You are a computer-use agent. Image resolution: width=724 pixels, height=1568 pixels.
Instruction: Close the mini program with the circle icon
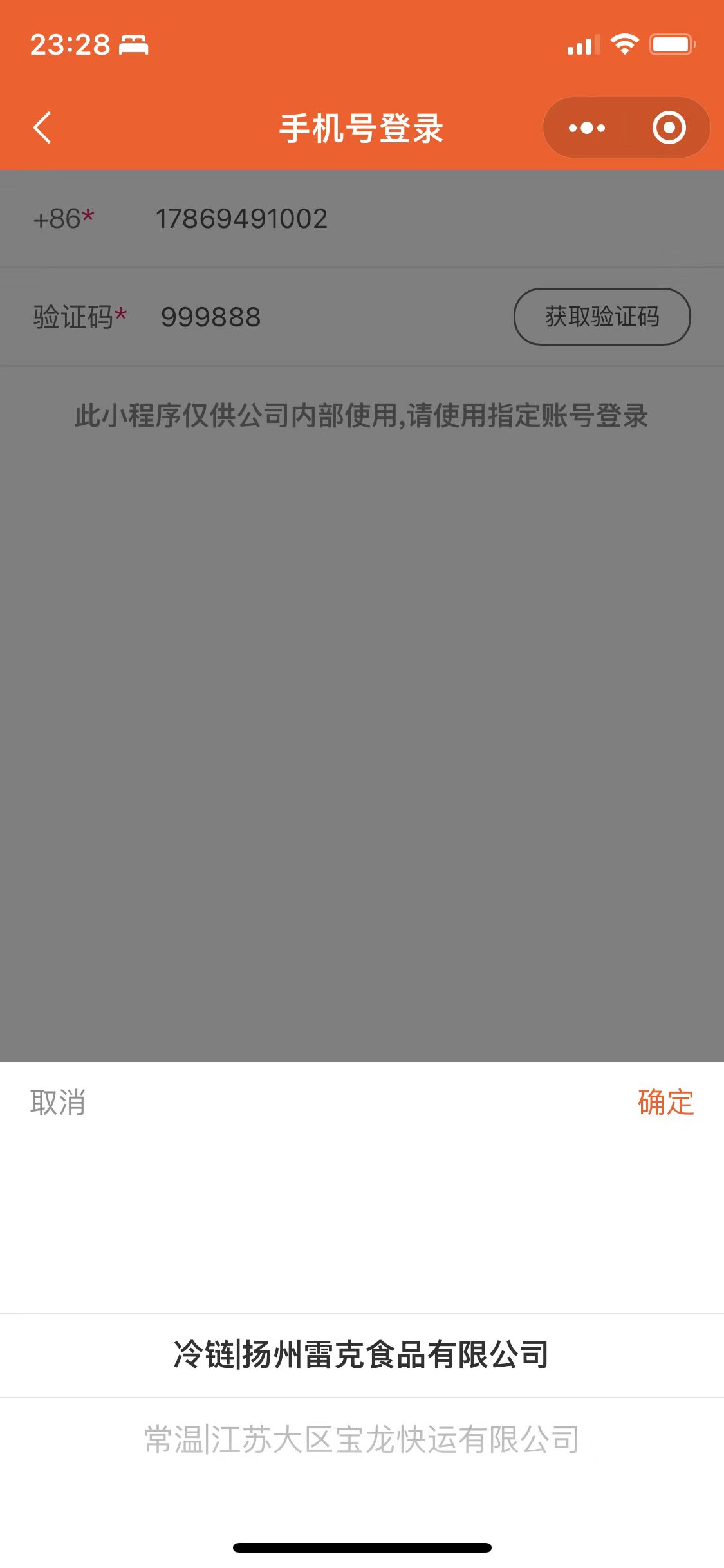pos(669,127)
